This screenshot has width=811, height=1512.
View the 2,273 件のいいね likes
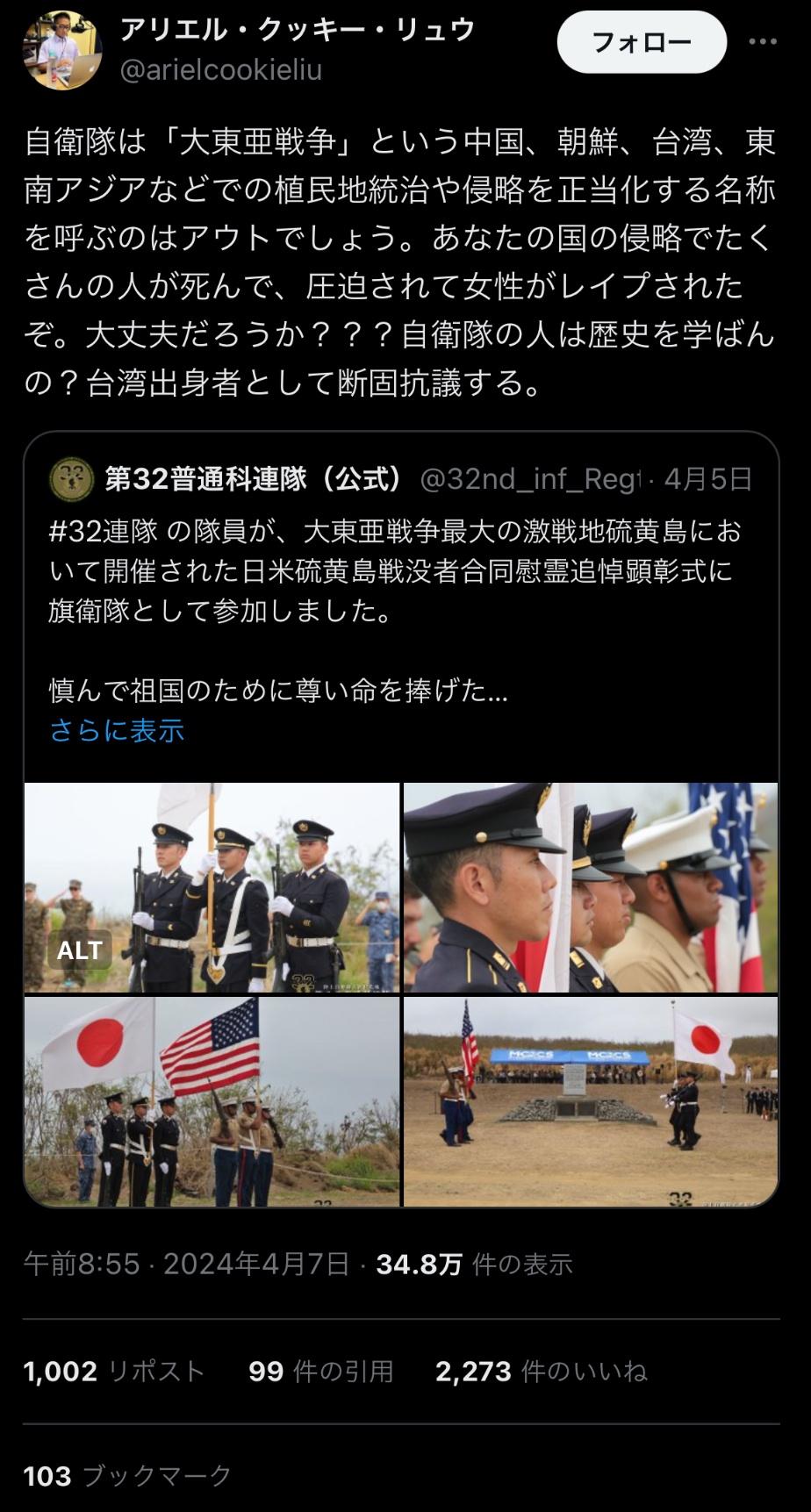541,1371
